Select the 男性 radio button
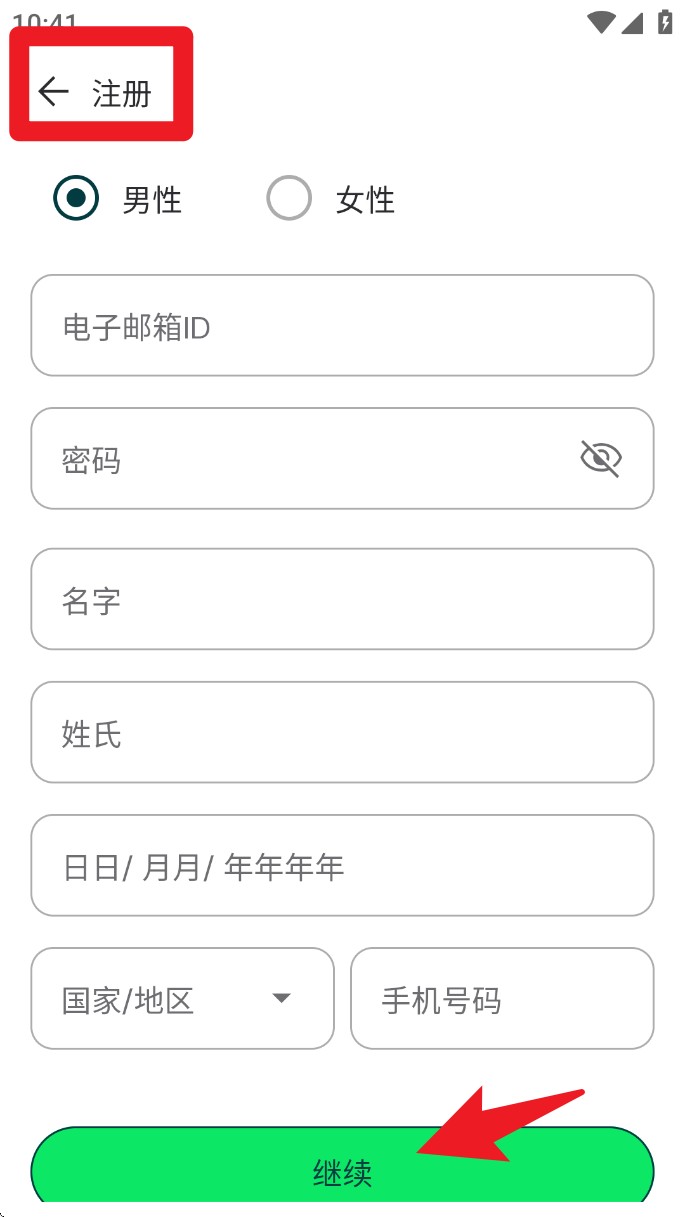Viewport: 685px width, 1217px height. pos(76,198)
